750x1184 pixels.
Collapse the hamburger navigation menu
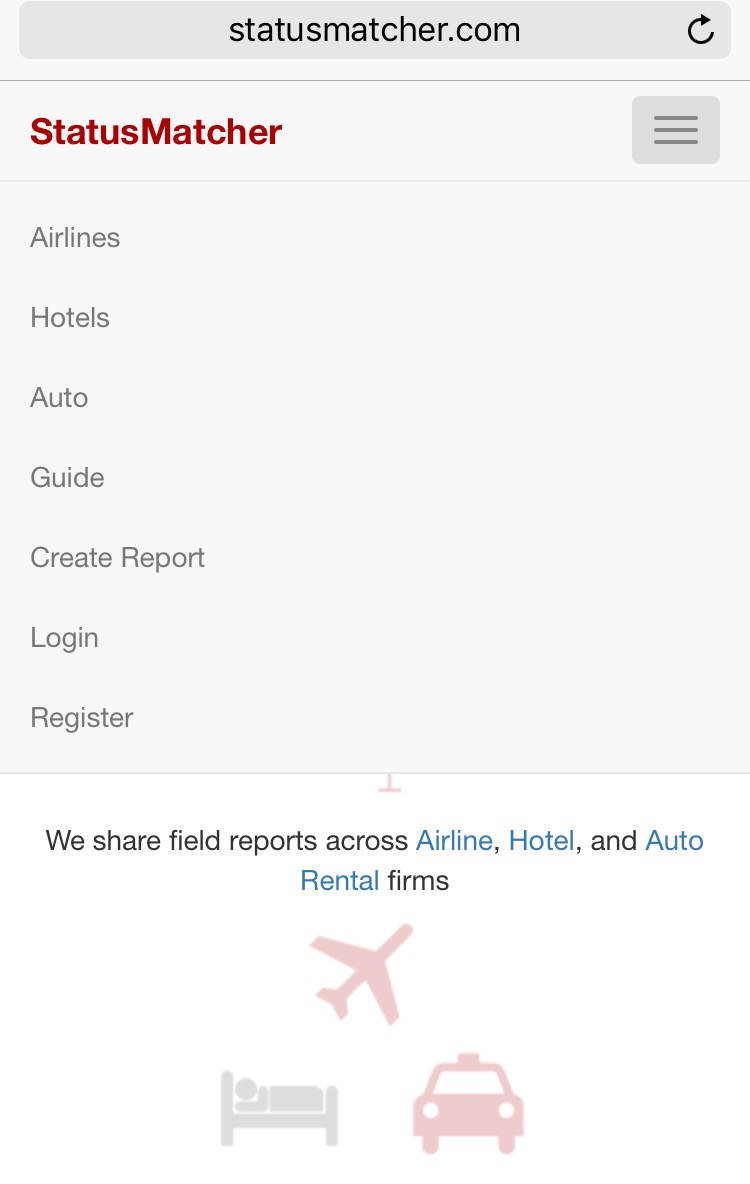(675, 130)
